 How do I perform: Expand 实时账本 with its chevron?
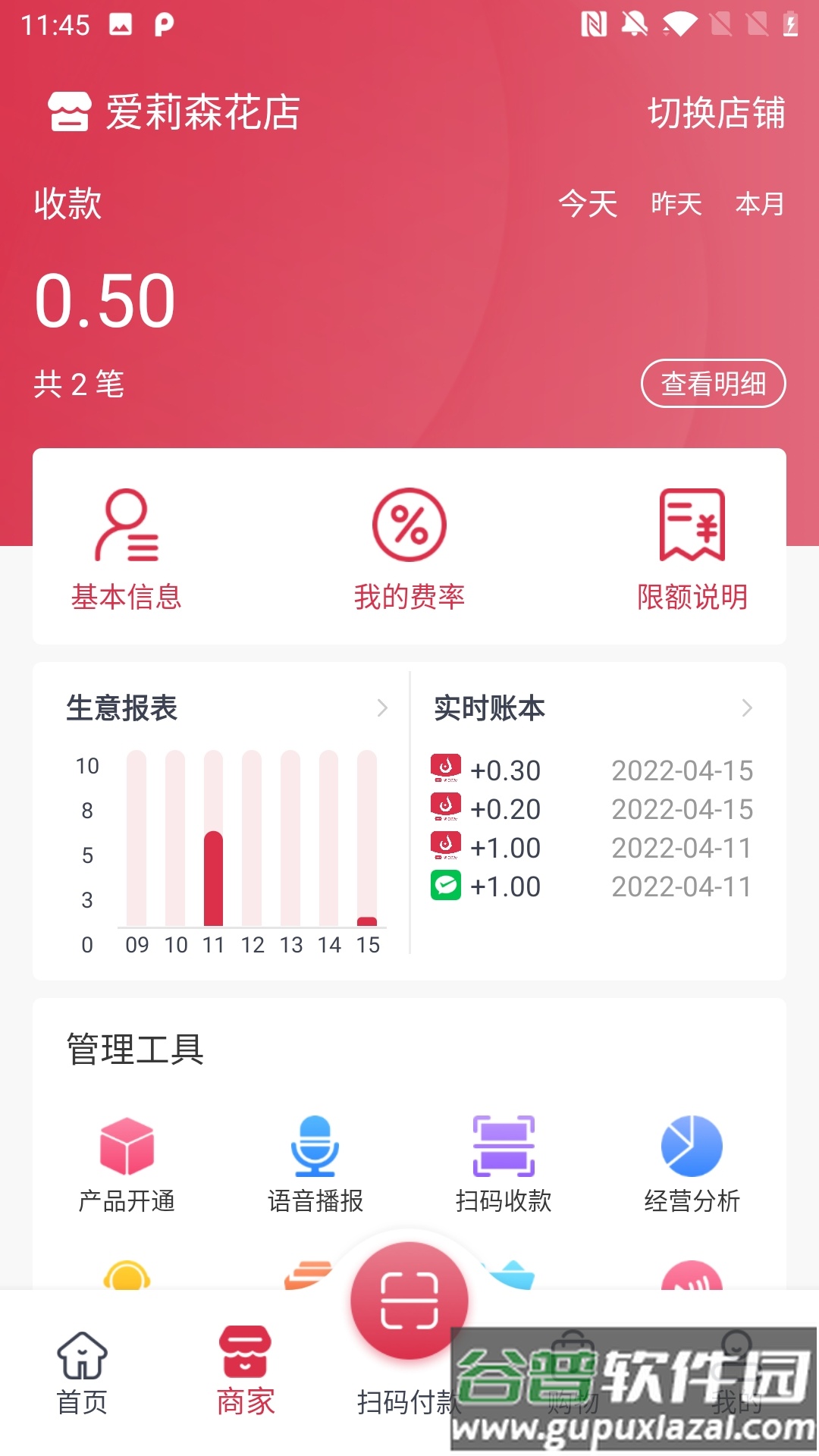(x=747, y=708)
